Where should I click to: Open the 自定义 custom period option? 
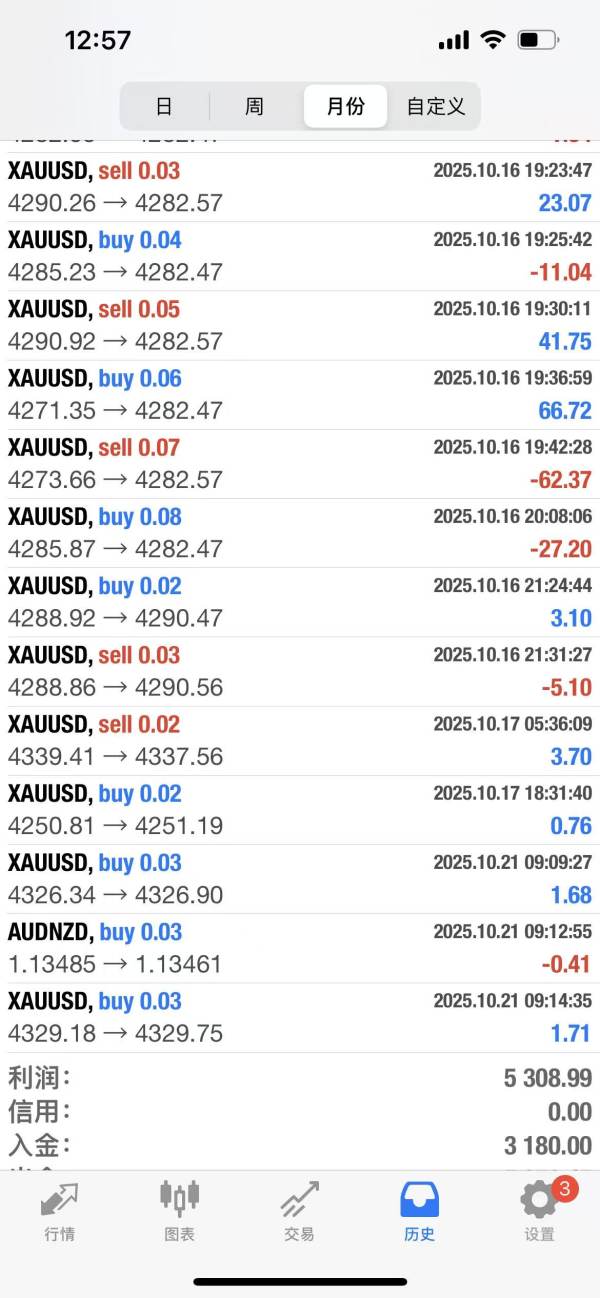click(436, 106)
